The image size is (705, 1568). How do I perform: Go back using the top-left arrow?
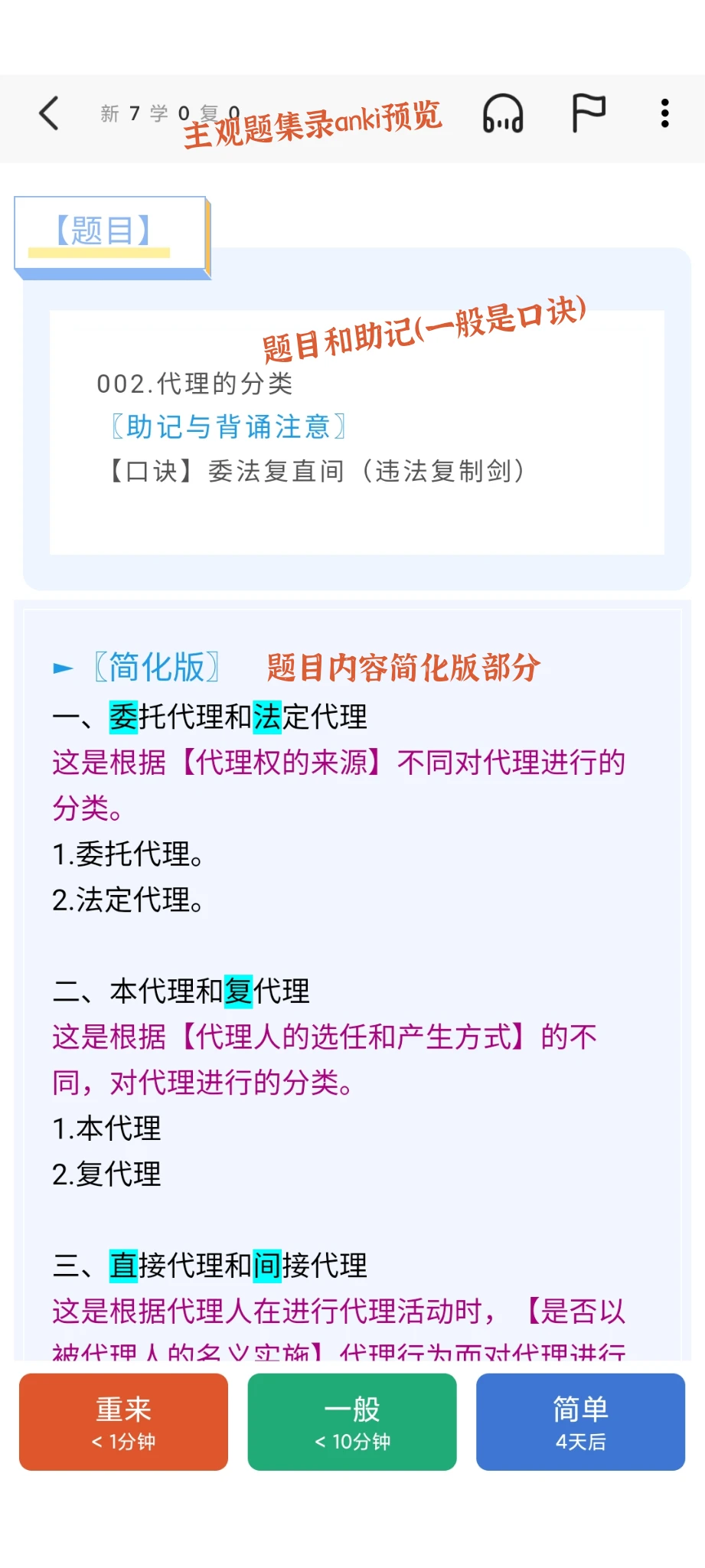(x=49, y=114)
